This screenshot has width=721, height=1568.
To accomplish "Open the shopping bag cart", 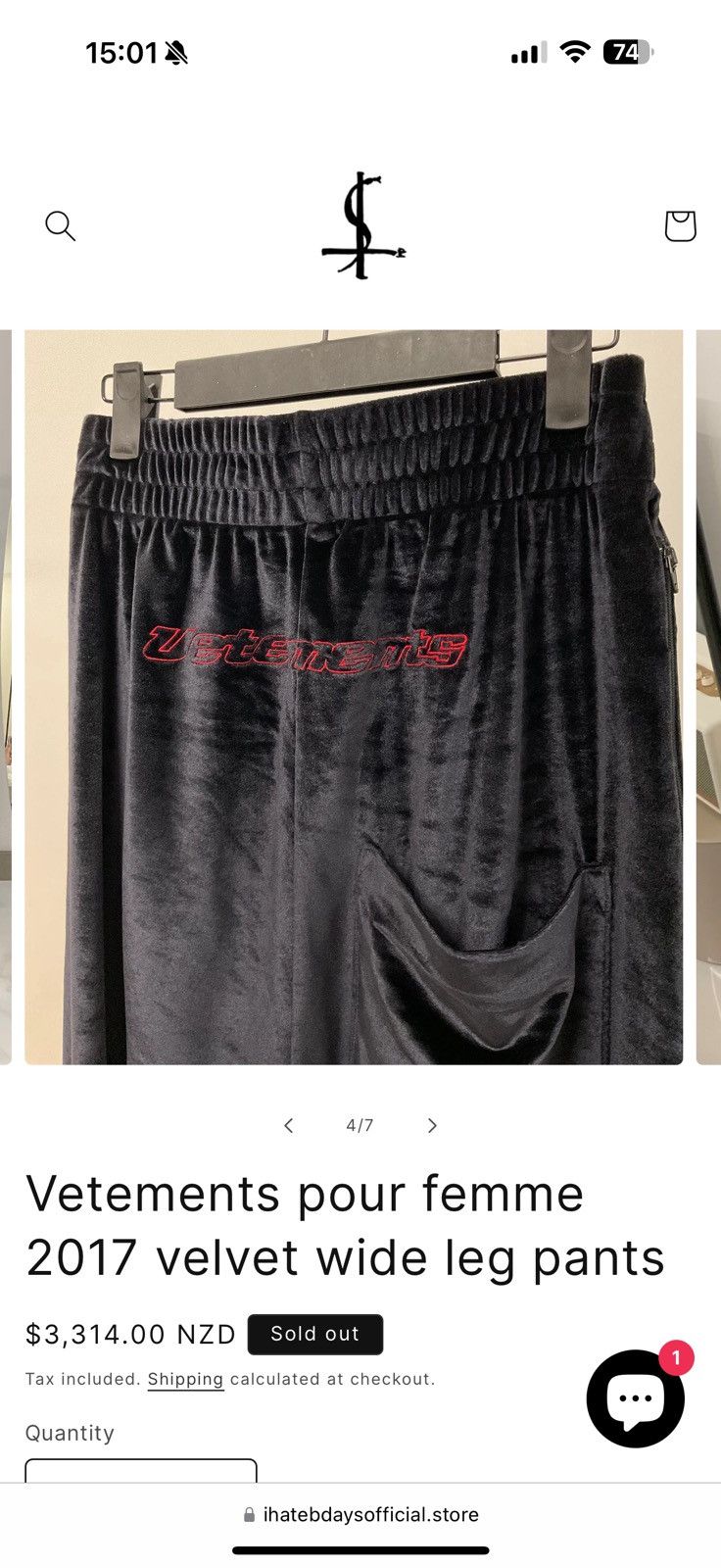I will [680, 226].
